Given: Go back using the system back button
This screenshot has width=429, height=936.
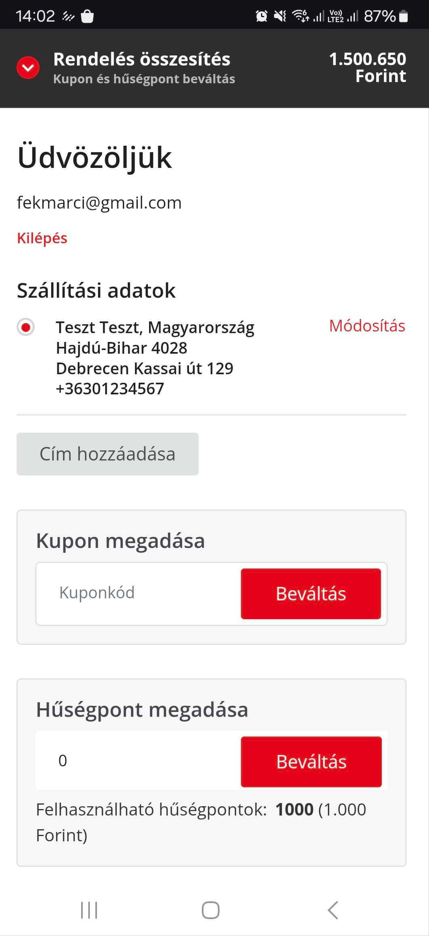Looking at the screenshot, I should click(333, 910).
